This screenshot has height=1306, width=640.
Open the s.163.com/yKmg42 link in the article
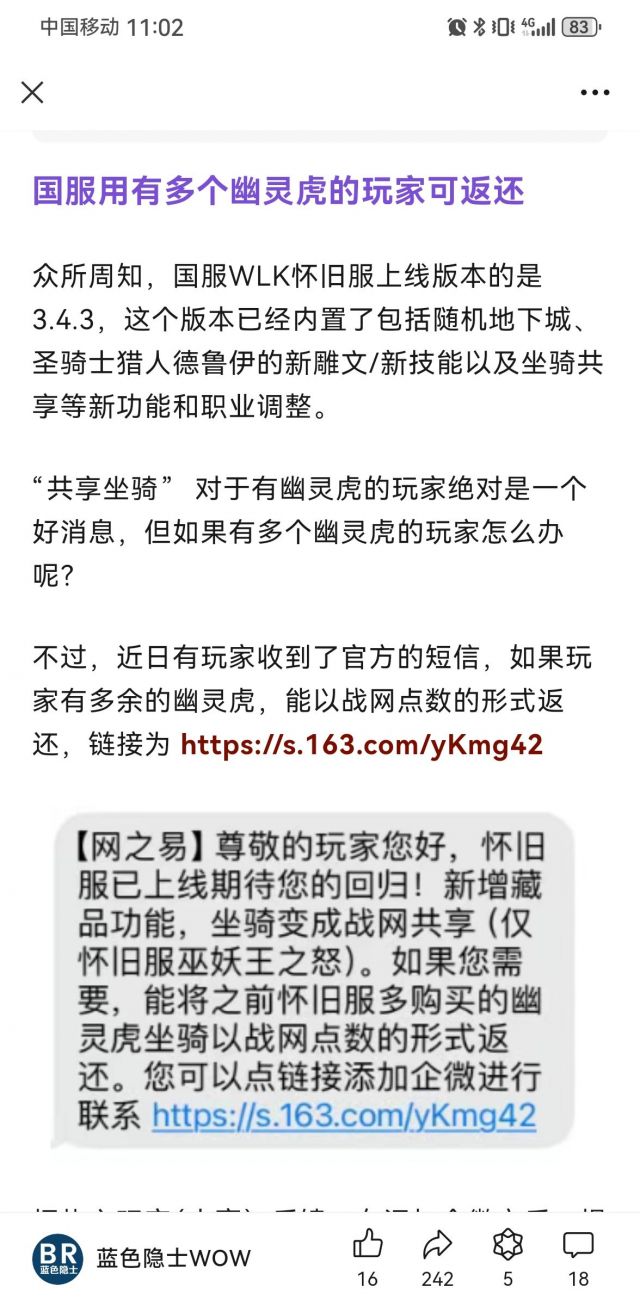361,744
